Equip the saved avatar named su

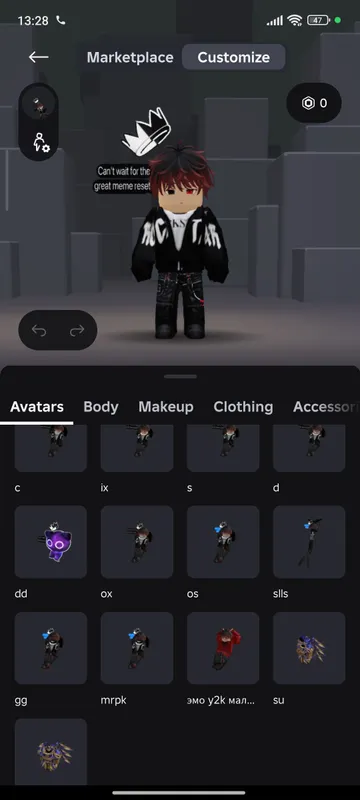(x=309, y=648)
